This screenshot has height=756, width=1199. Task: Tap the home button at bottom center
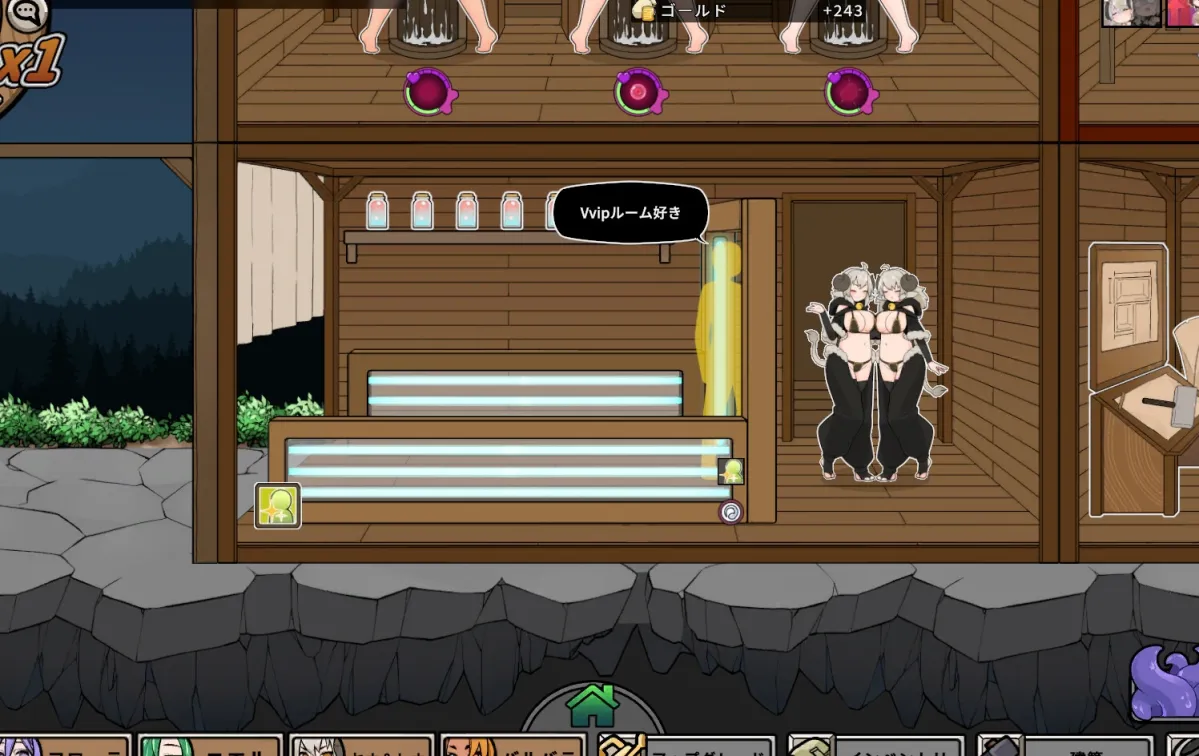pos(592,708)
